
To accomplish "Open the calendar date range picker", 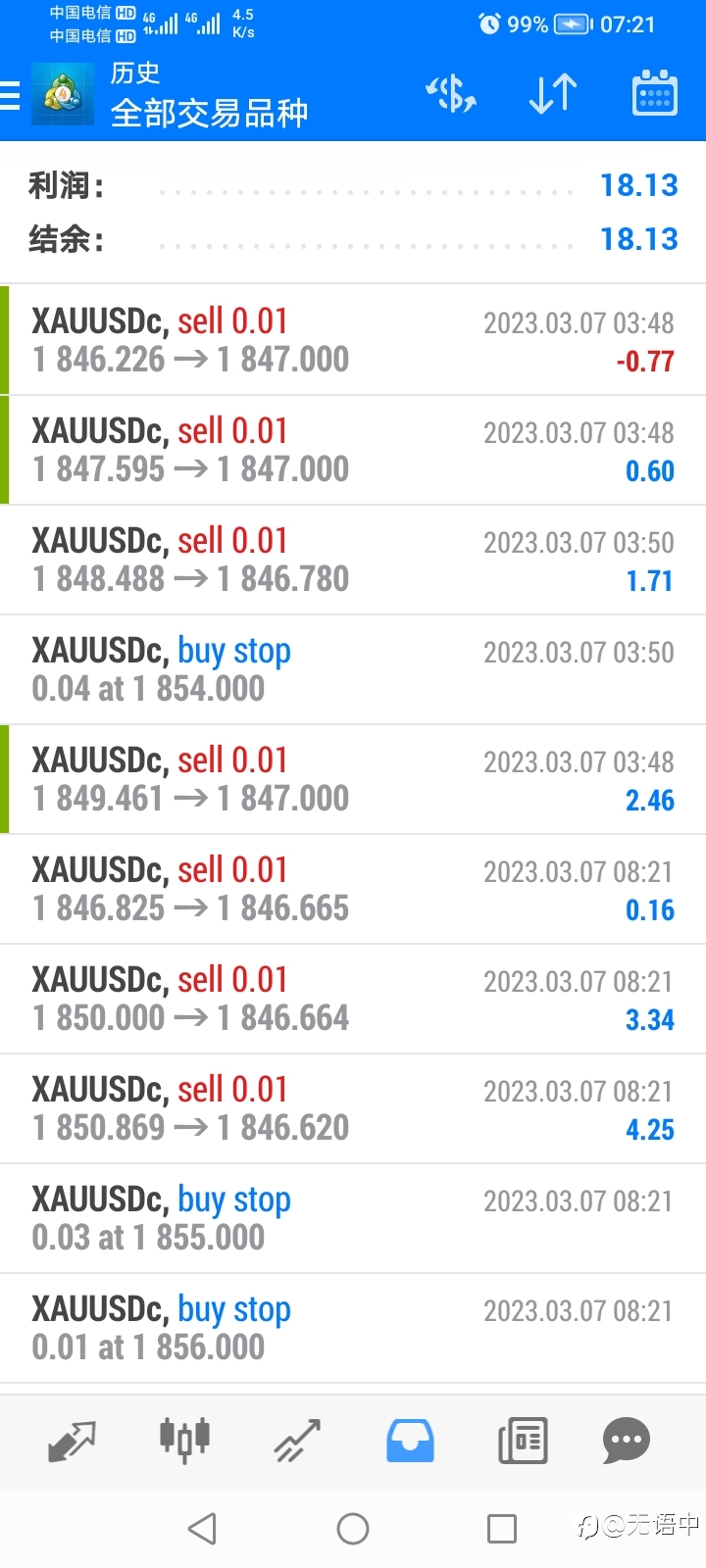I will click(654, 94).
